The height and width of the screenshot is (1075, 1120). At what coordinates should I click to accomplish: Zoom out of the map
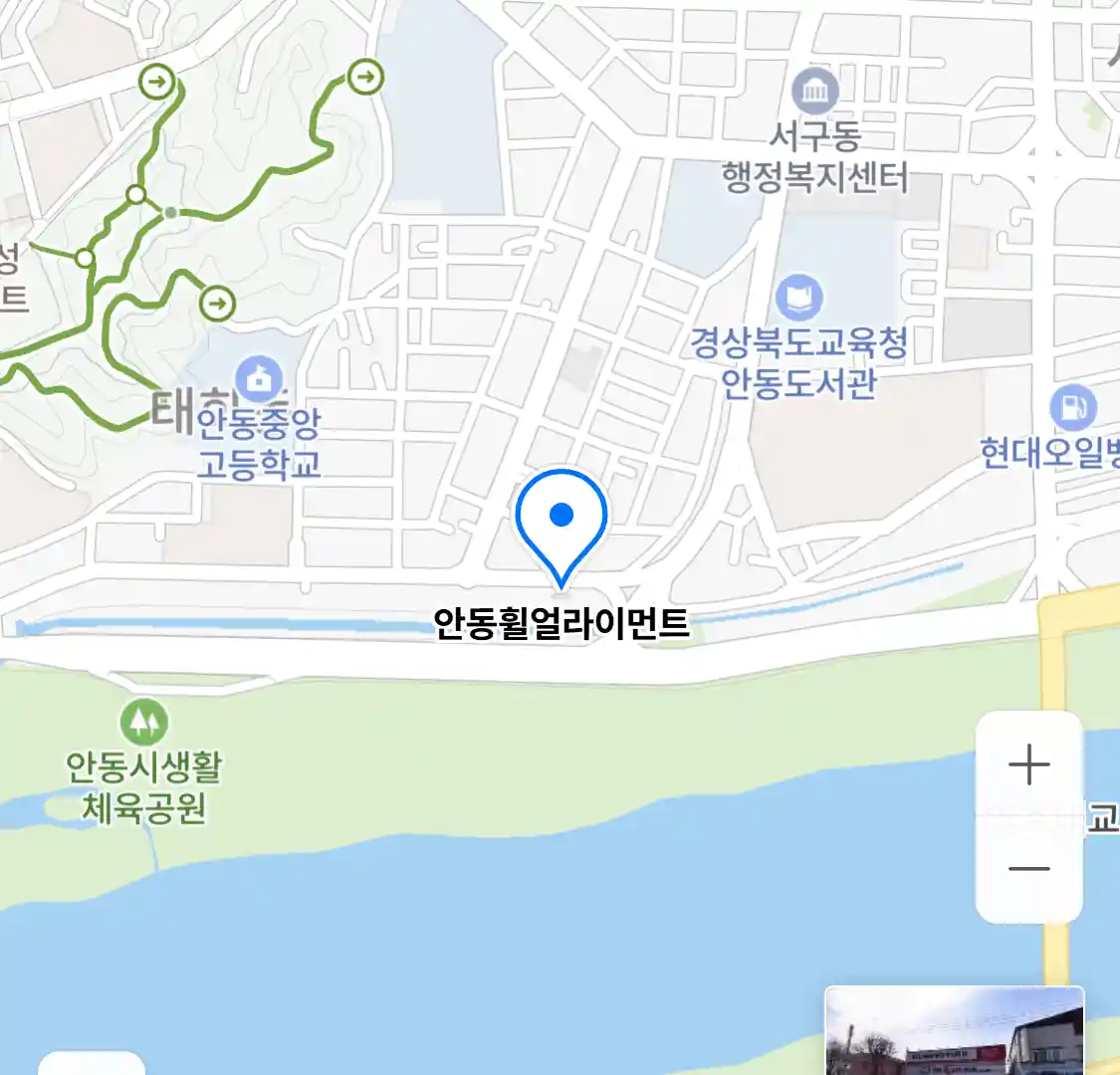(x=1028, y=868)
